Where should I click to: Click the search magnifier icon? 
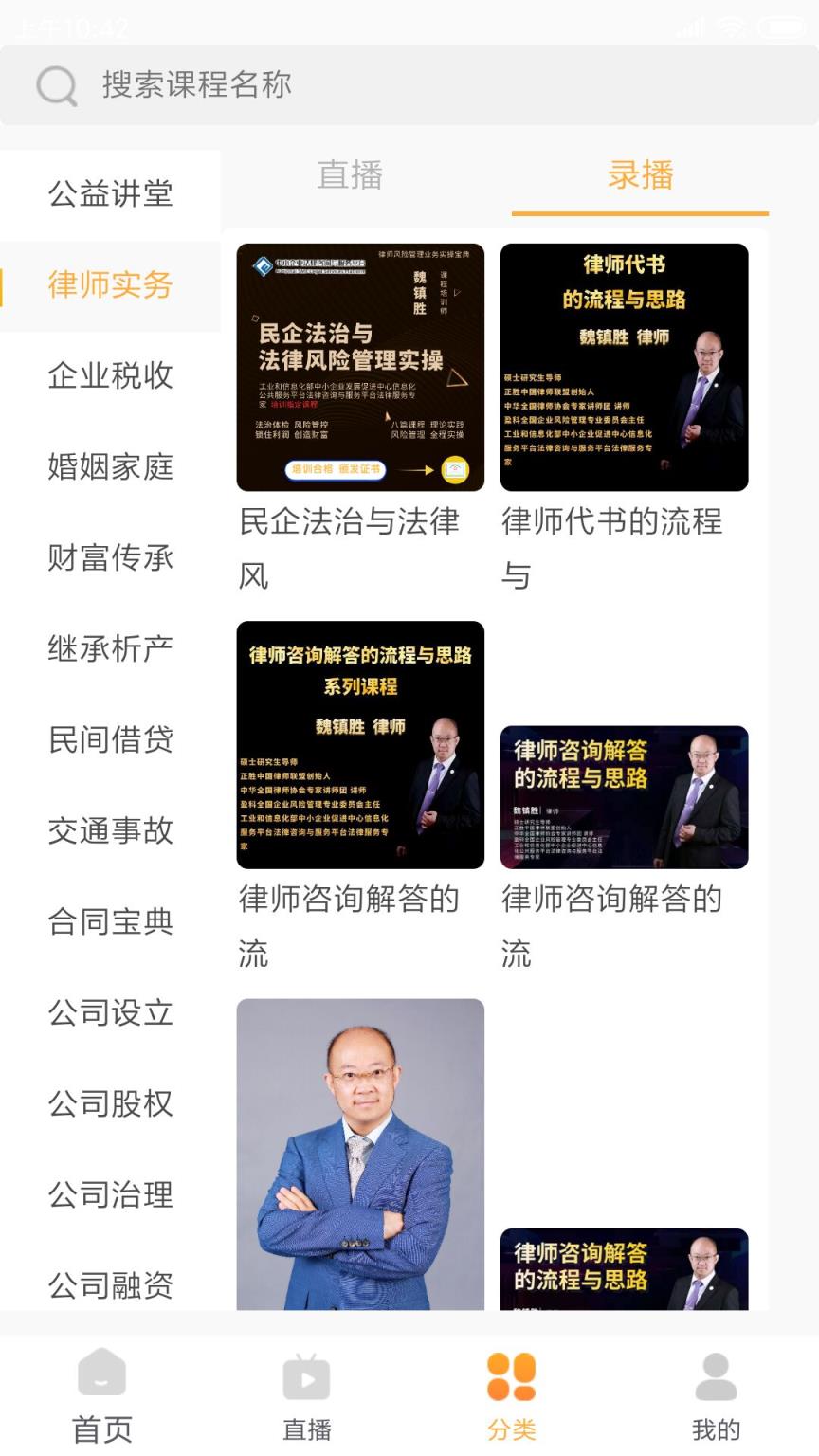tap(55, 83)
